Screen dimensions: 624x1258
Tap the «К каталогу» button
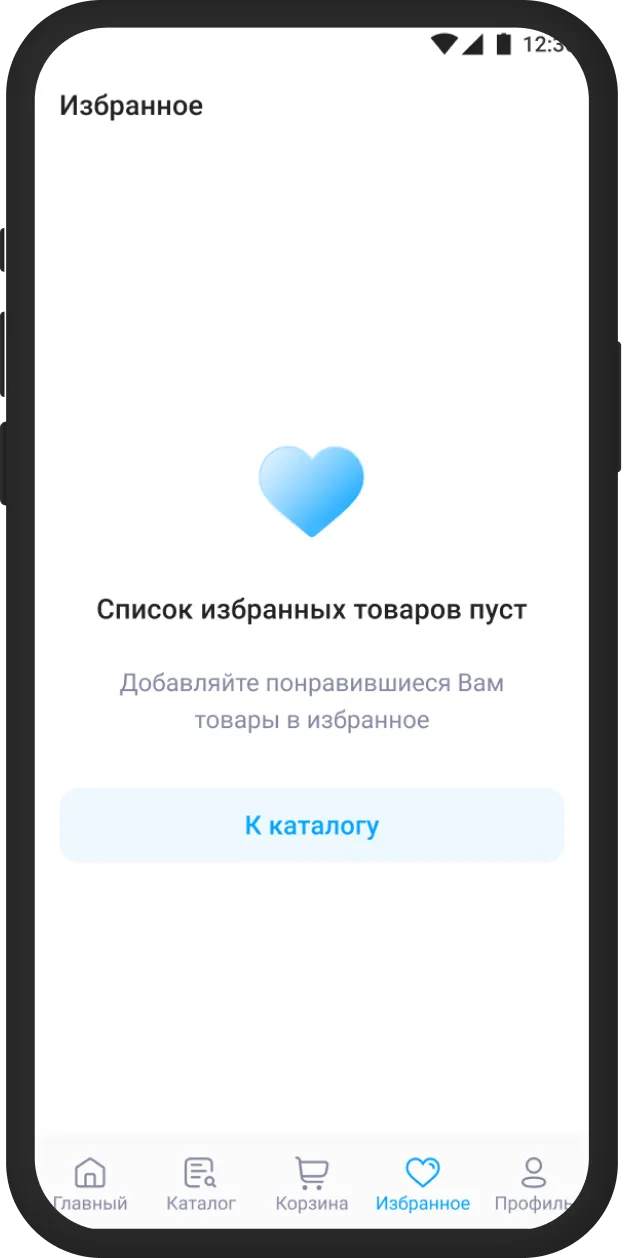point(312,826)
